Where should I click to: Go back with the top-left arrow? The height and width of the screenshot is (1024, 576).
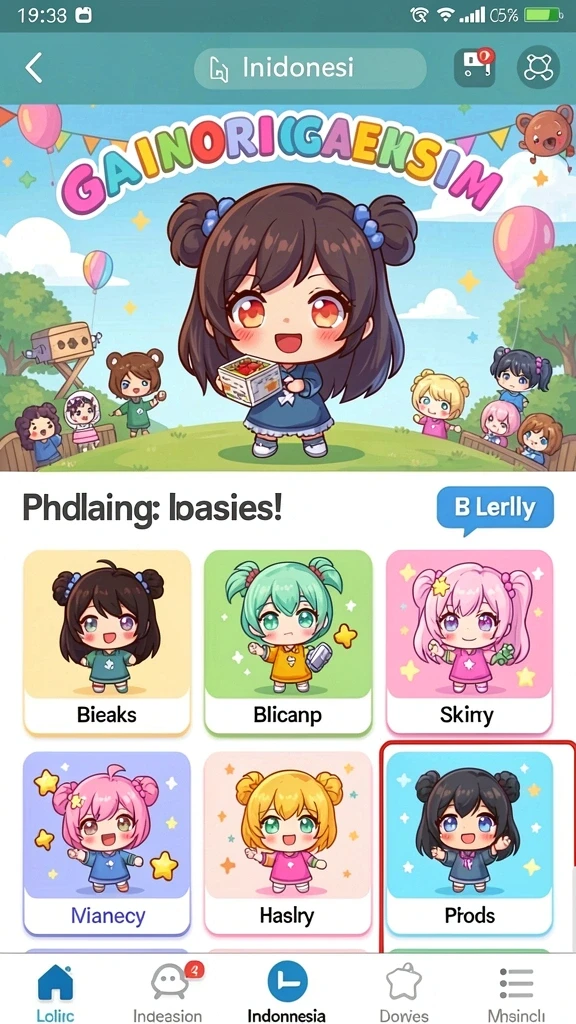click(34, 68)
